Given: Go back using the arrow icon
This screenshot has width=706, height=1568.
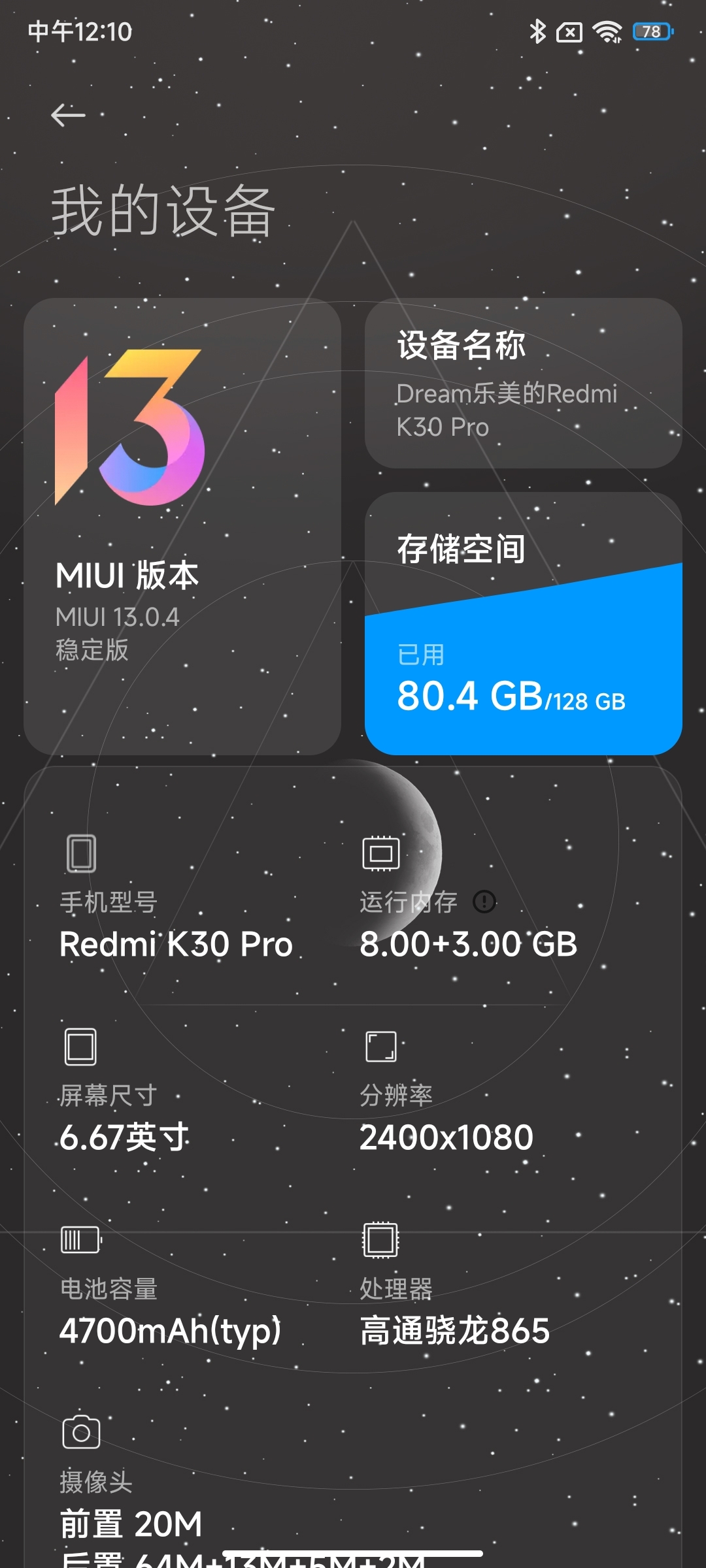Looking at the screenshot, I should coord(68,116).
